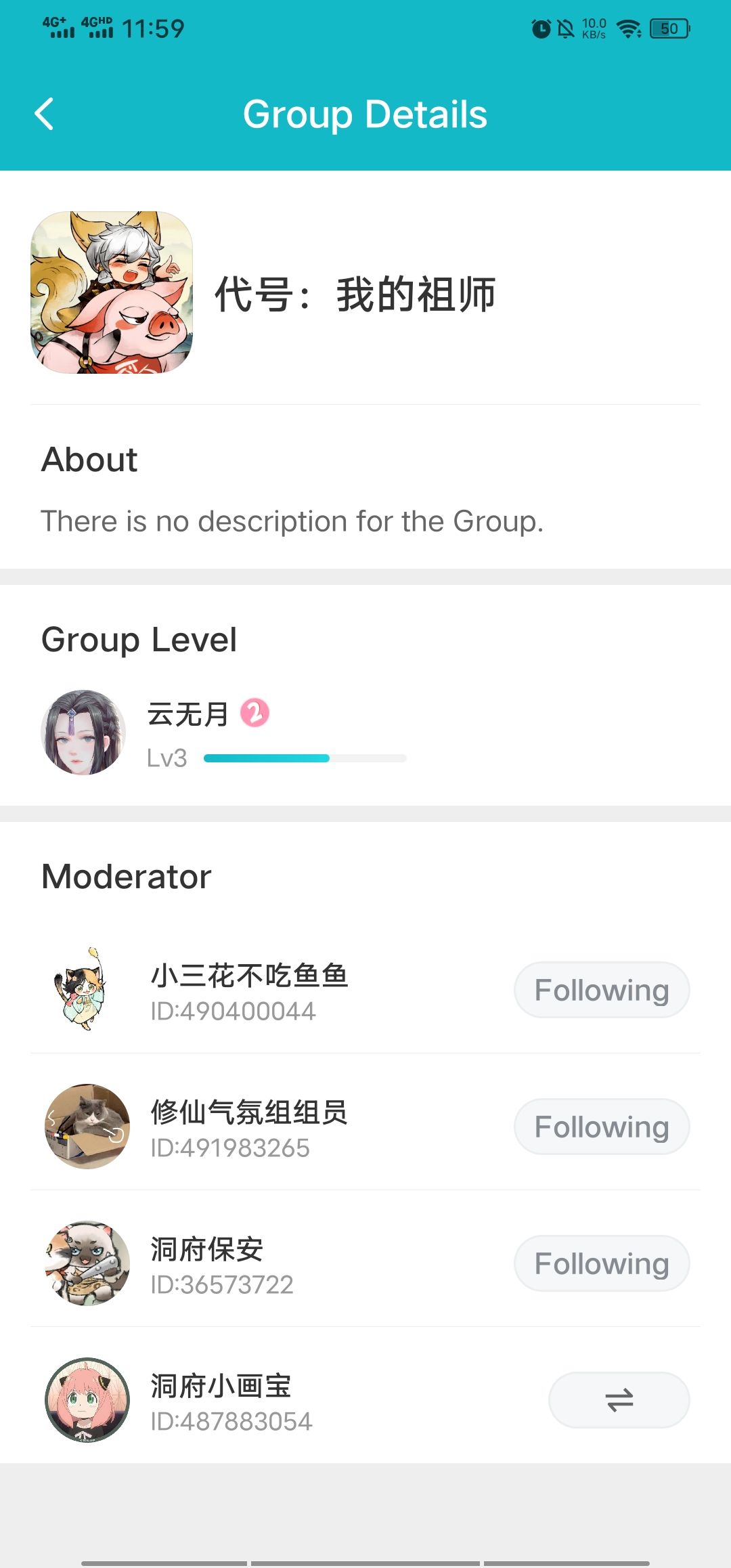The height and width of the screenshot is (1568, 731).
Task: Tap Following button next to 洞府保安
Action: 602,1263
